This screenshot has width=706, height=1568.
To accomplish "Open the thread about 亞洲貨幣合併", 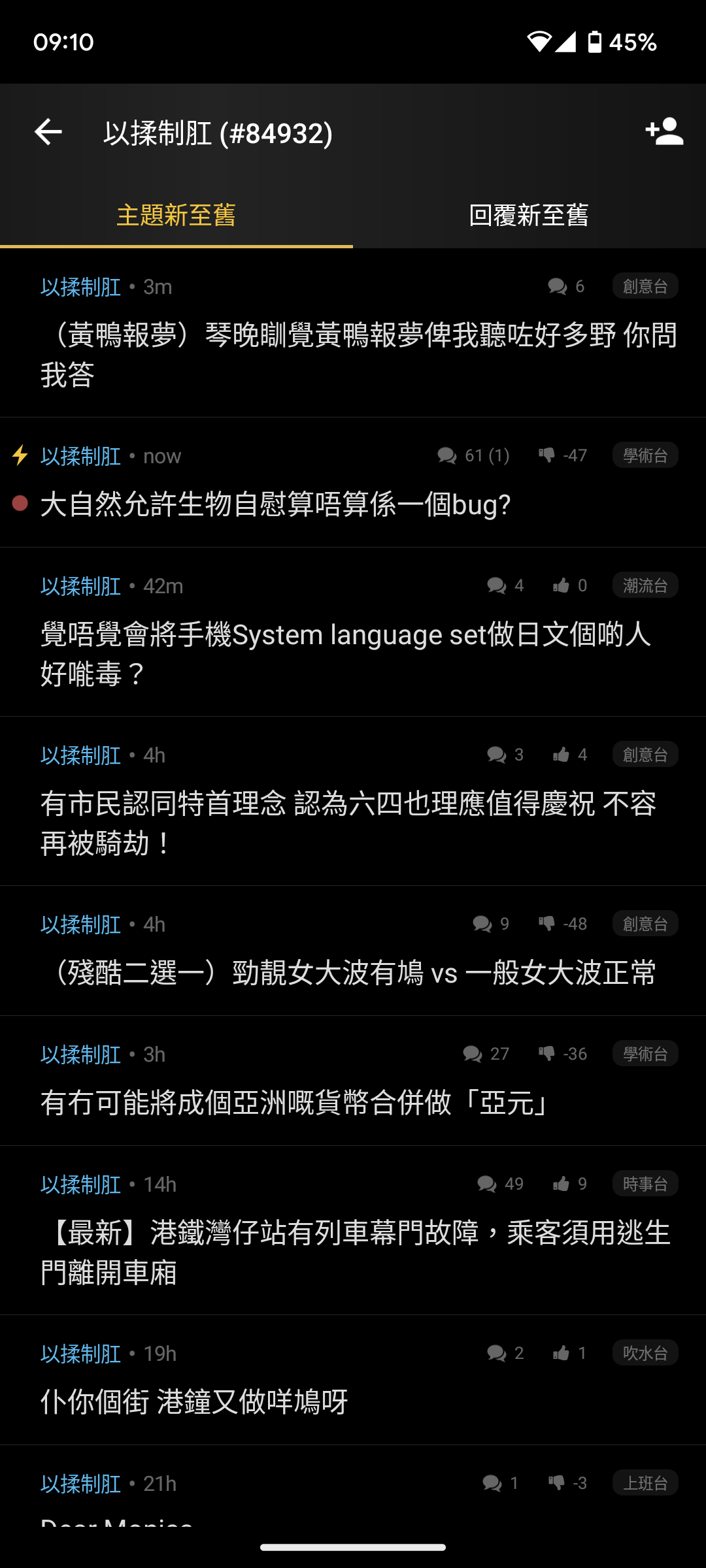I will point(293,1102).
